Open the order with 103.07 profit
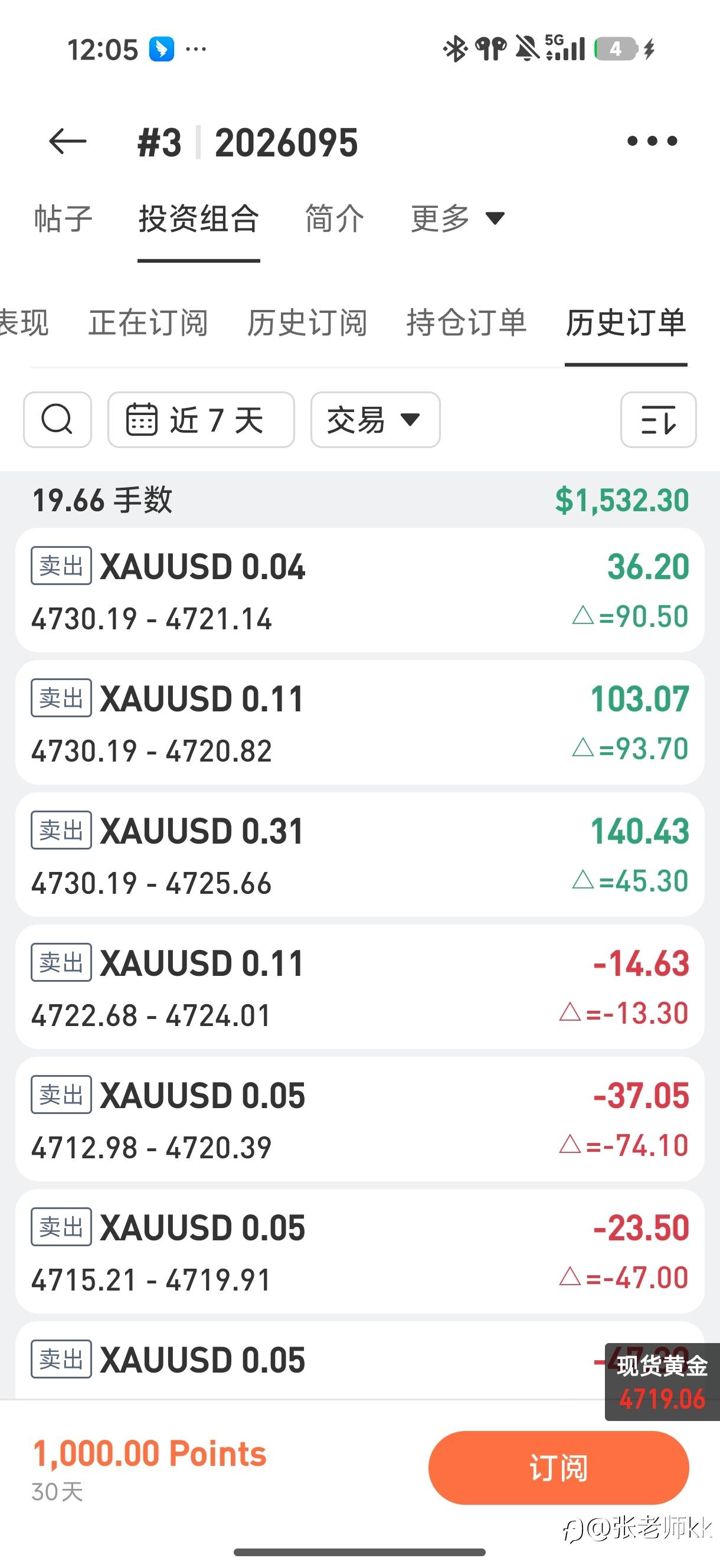 [x=359, y=723]
